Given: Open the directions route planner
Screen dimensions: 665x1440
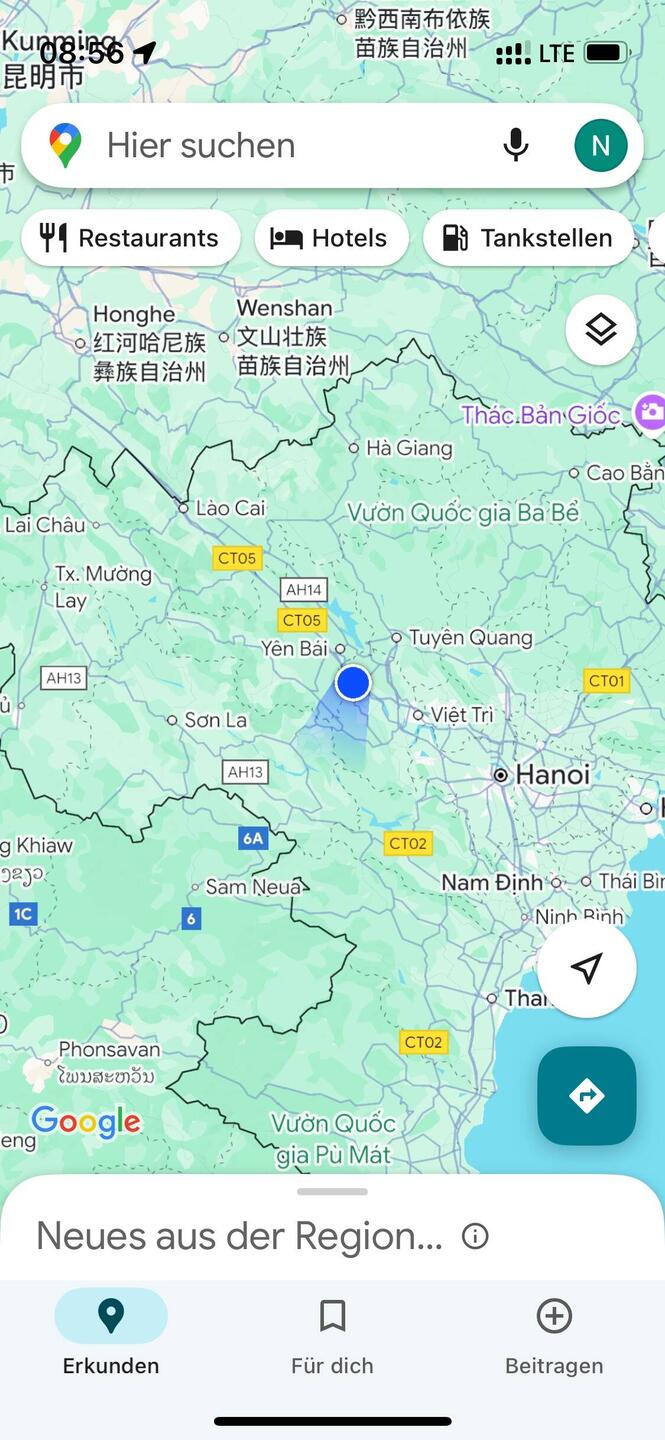Looking at the screenshot, I should point(586,1095).
